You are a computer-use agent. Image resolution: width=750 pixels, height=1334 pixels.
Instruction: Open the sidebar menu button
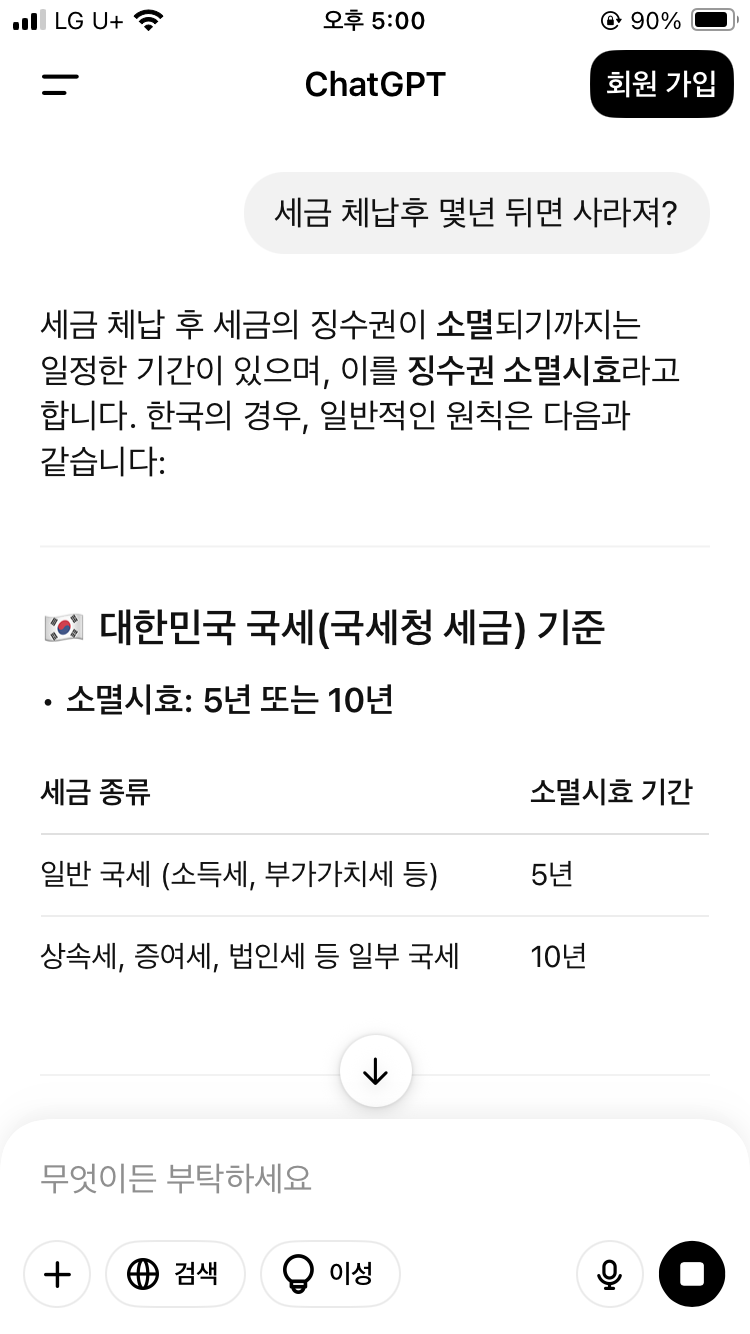click(60, 85)
